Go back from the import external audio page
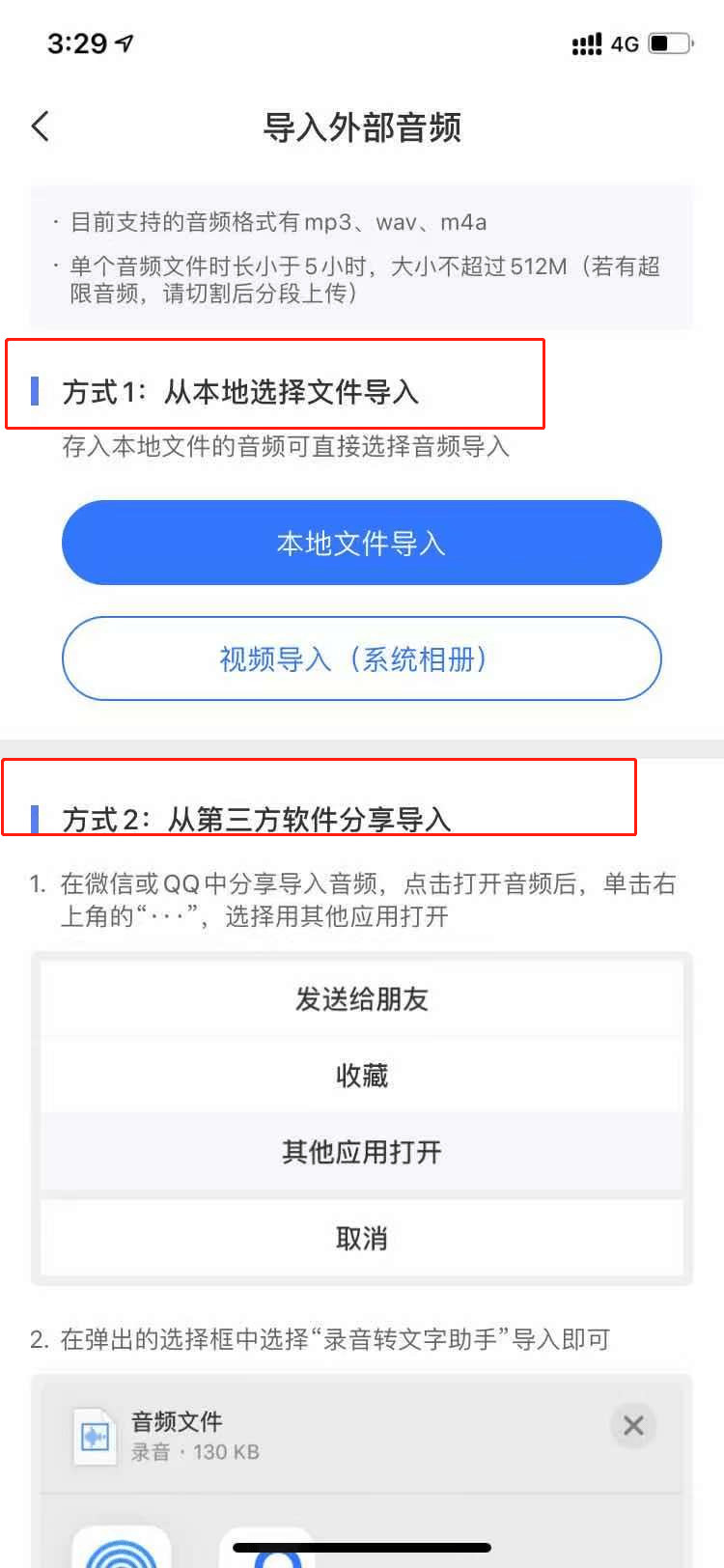This screenshot has height=1568, width=724. click(41, 126)
